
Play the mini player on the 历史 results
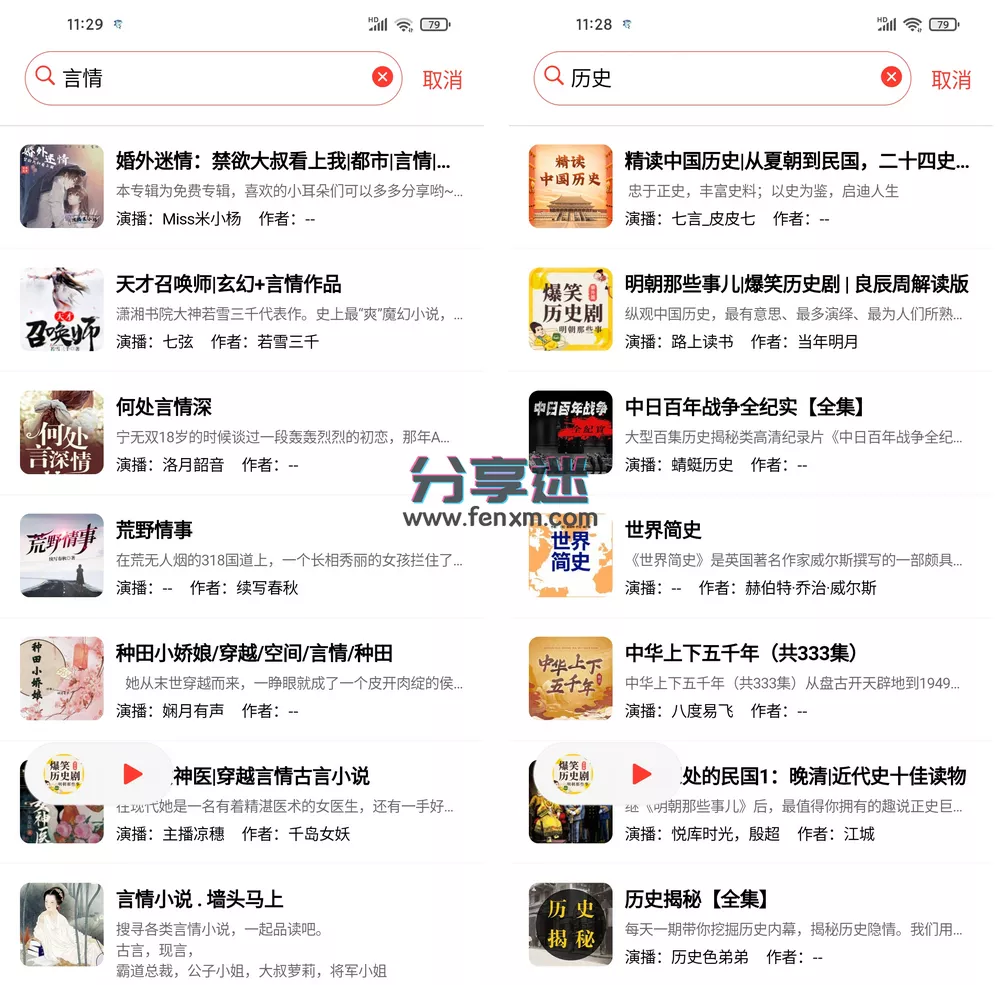tap(642, 774)
